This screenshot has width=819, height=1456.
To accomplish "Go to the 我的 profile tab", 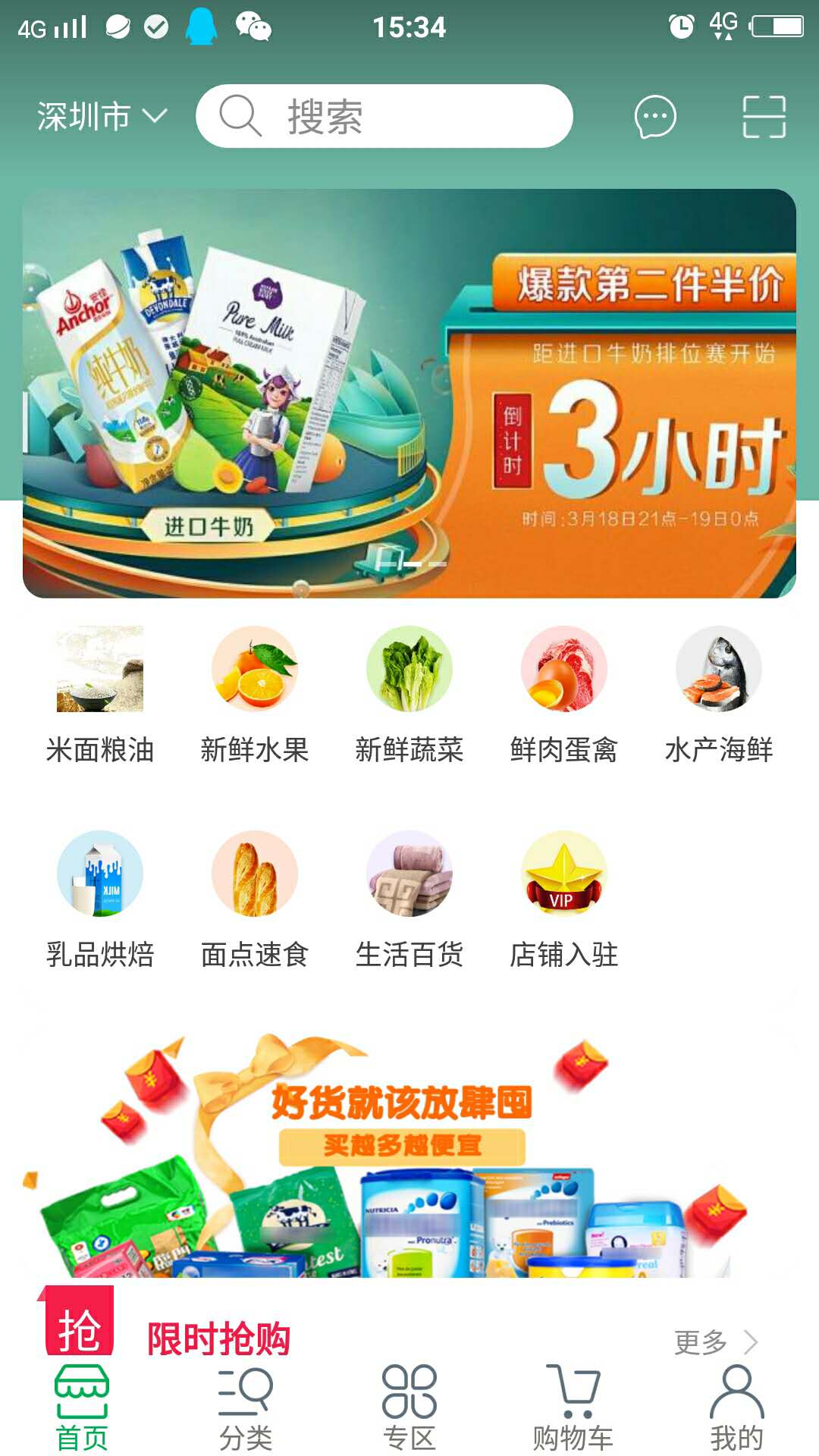I will click(x=736, y=1407).
